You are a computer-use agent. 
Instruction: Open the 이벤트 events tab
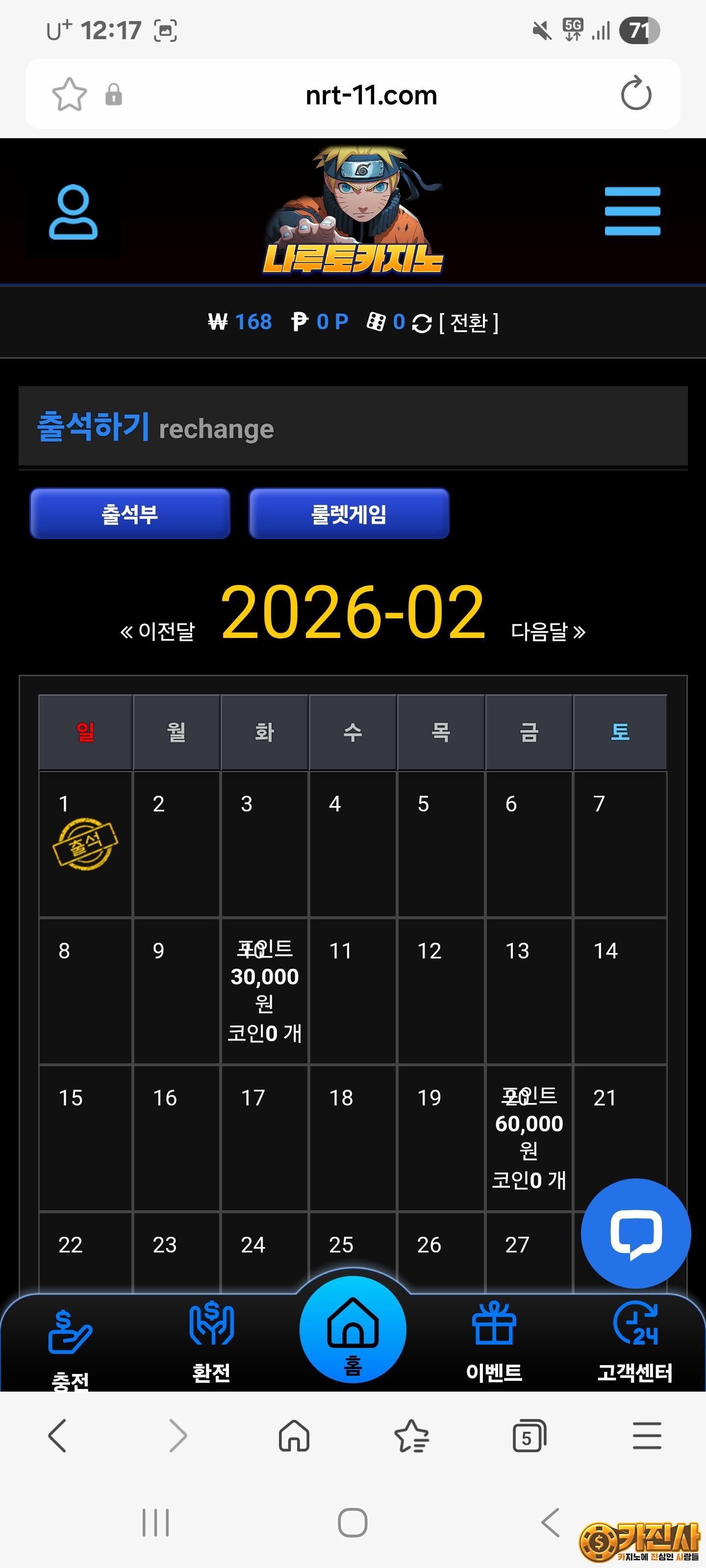tap(494, 1339)
